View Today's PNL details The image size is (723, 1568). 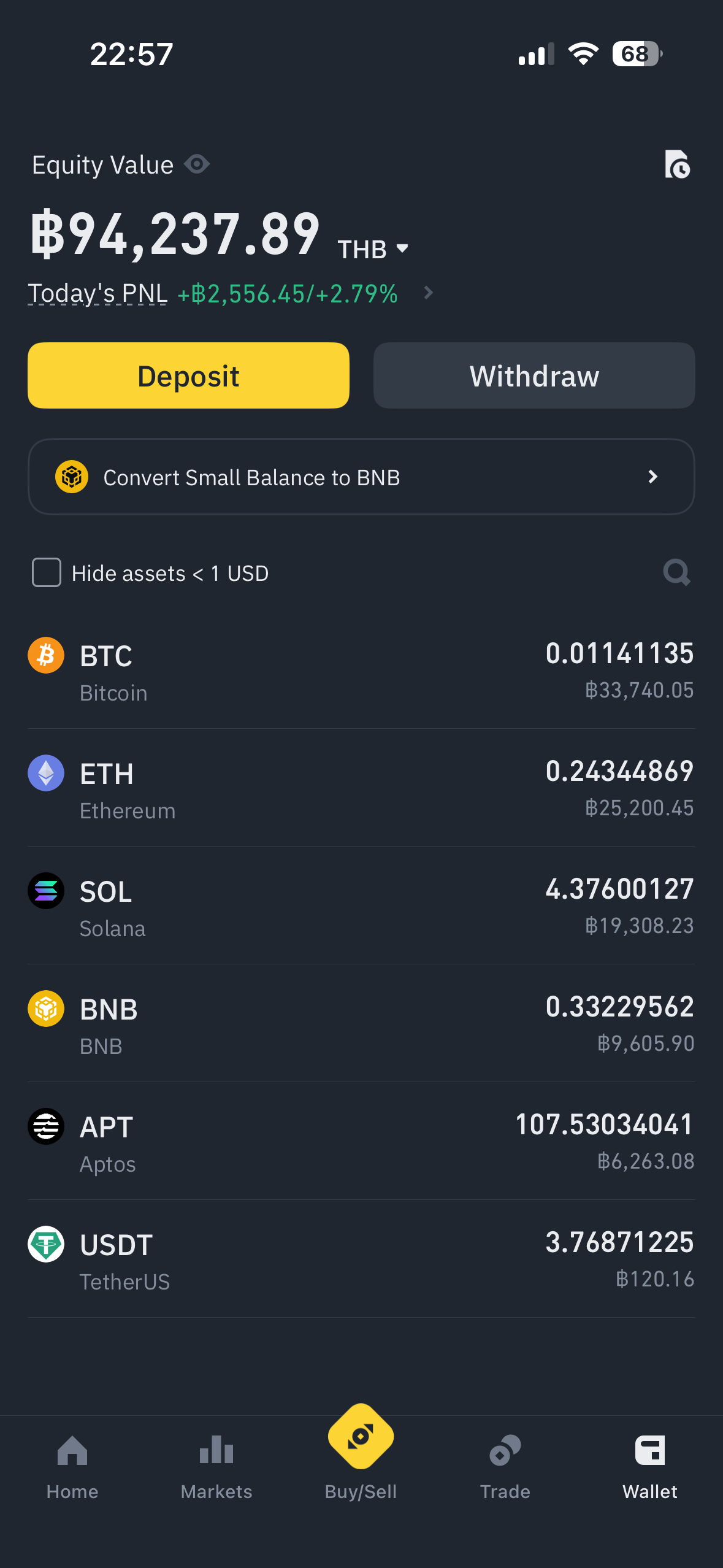click(x=428, y=293)
